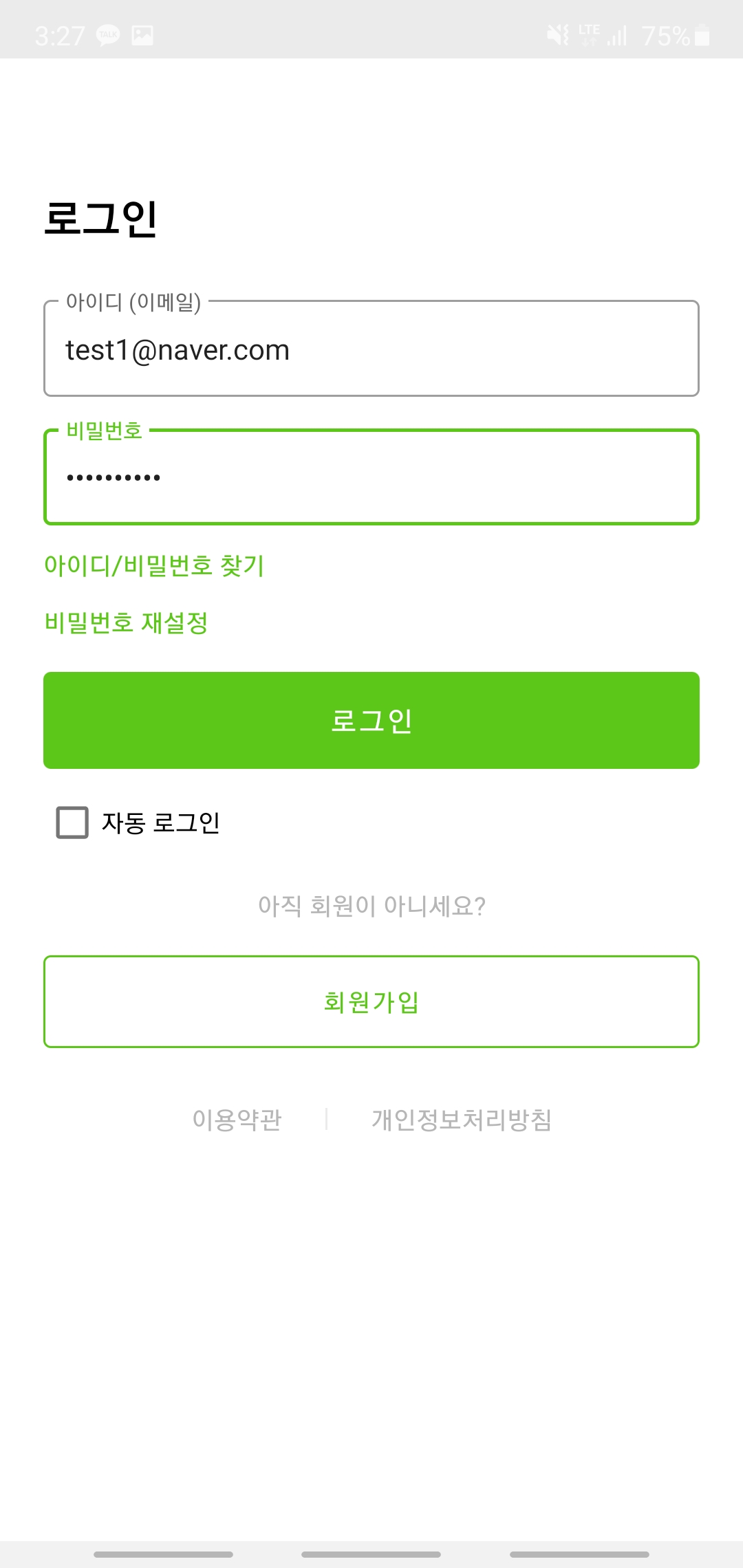
Task: Tap the 아이디 (이메일) input field
Action: [x=371, y=349]
